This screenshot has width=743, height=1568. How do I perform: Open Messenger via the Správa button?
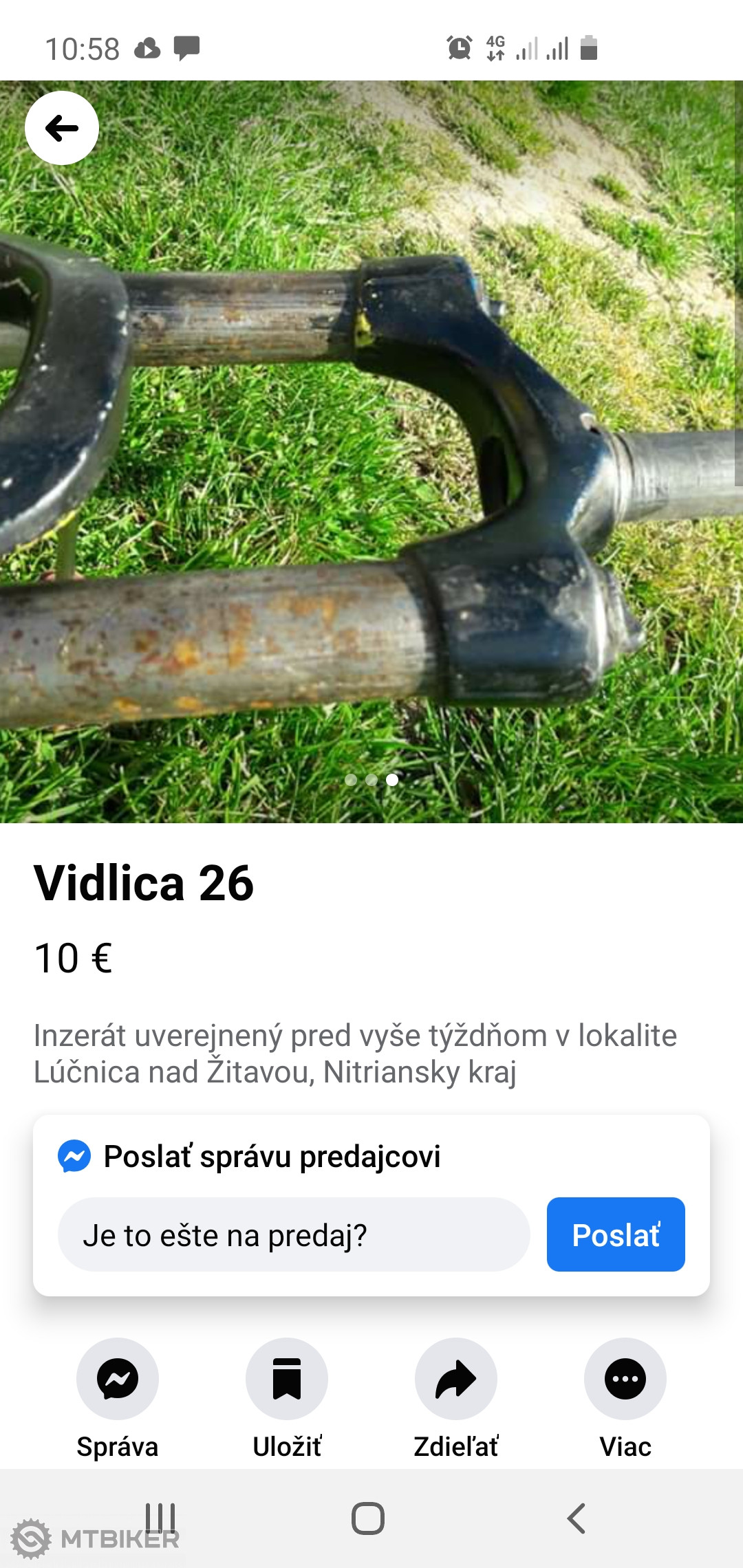pos(118,1379)
